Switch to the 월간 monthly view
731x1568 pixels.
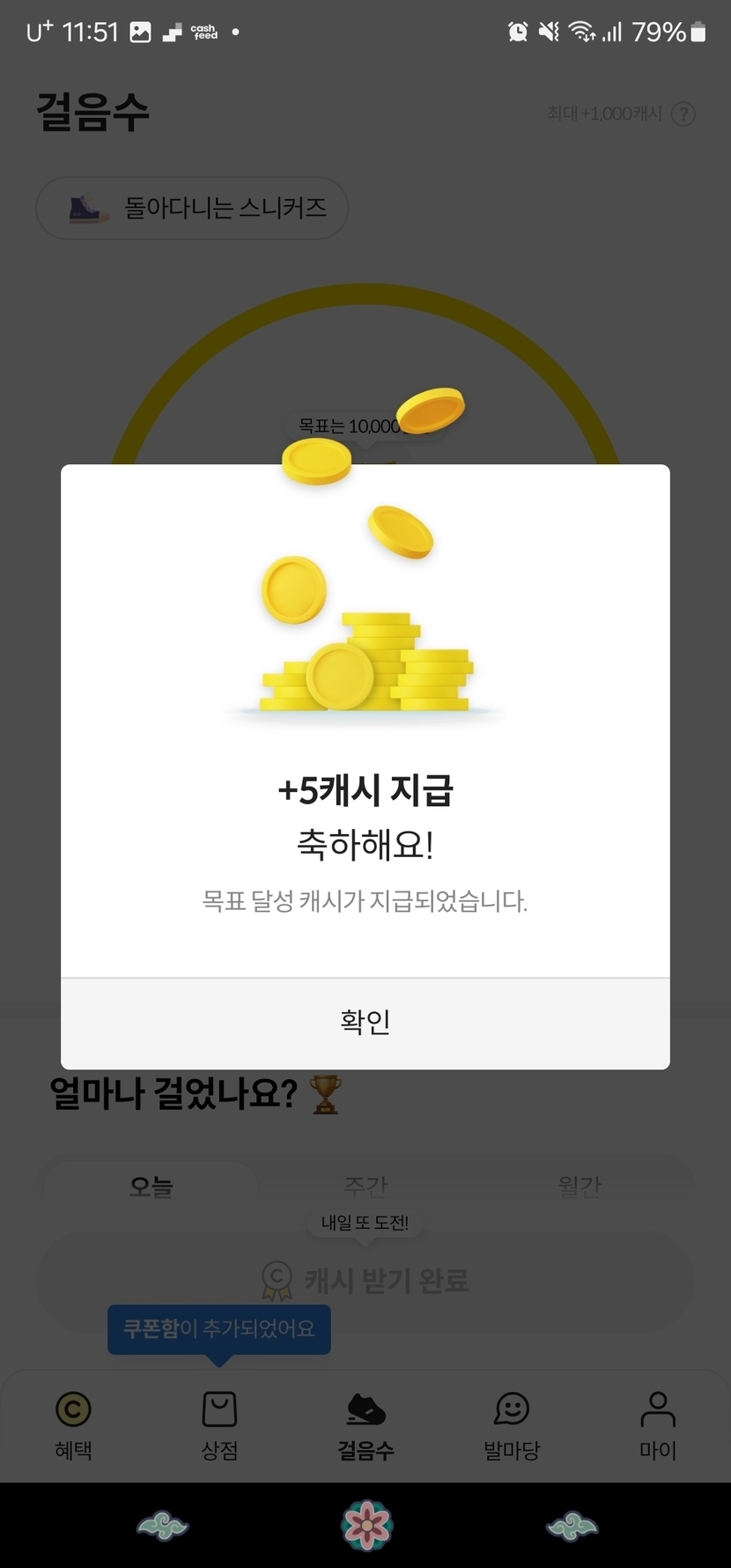(580, 1186)
